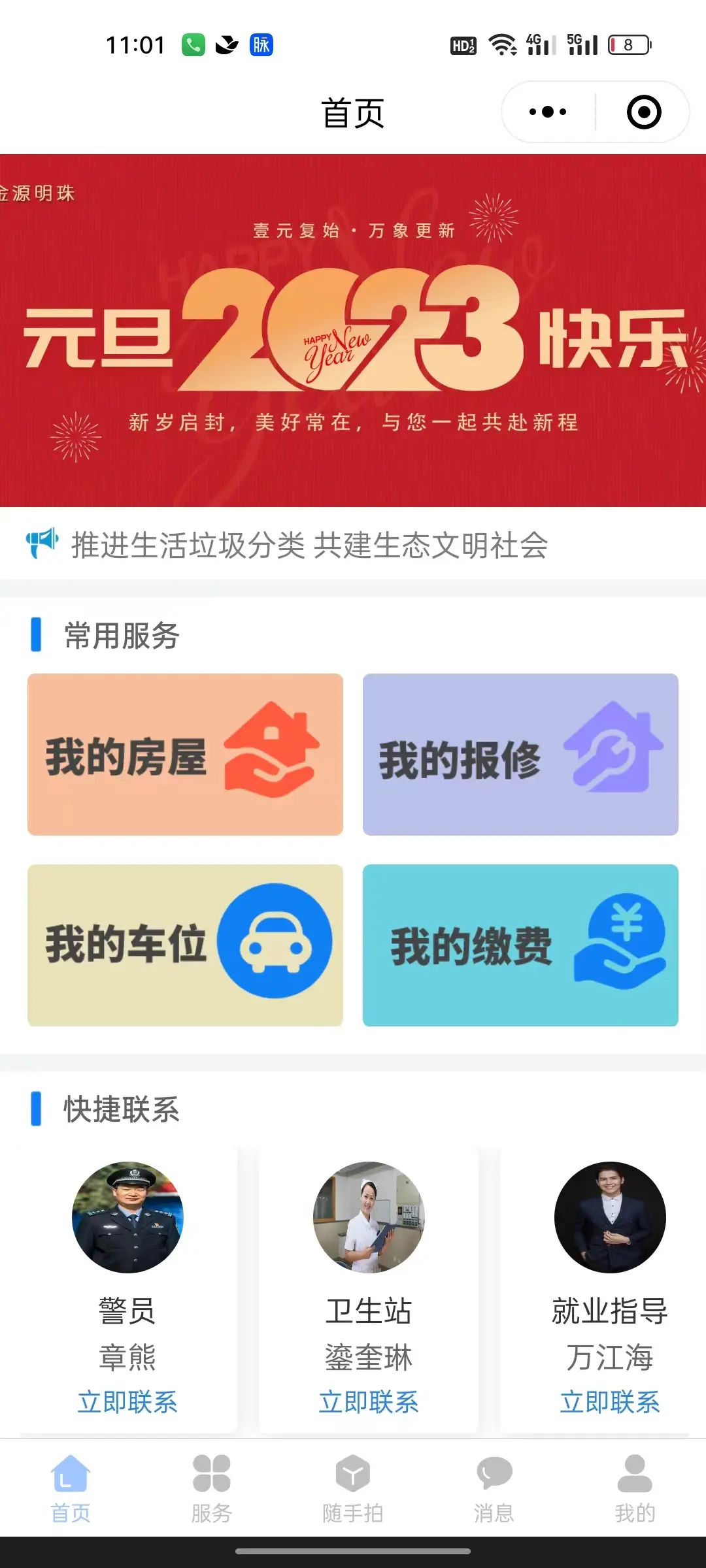Open the mini program more options menu
Viewport: 706px width, 1568px height.
pyautogui.click(x=548, y=112)
